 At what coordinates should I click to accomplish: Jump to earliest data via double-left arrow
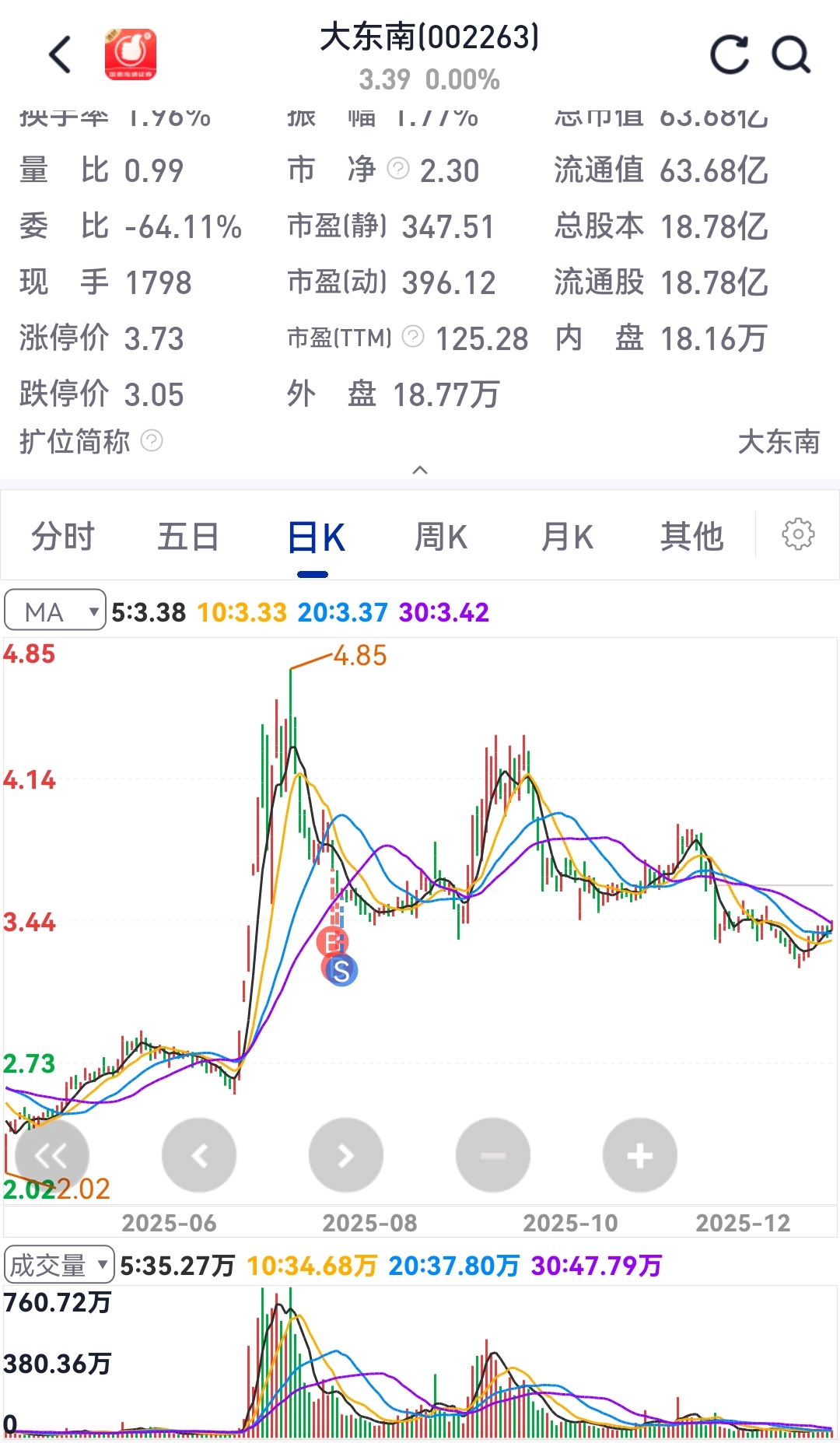pos(52,1155)
